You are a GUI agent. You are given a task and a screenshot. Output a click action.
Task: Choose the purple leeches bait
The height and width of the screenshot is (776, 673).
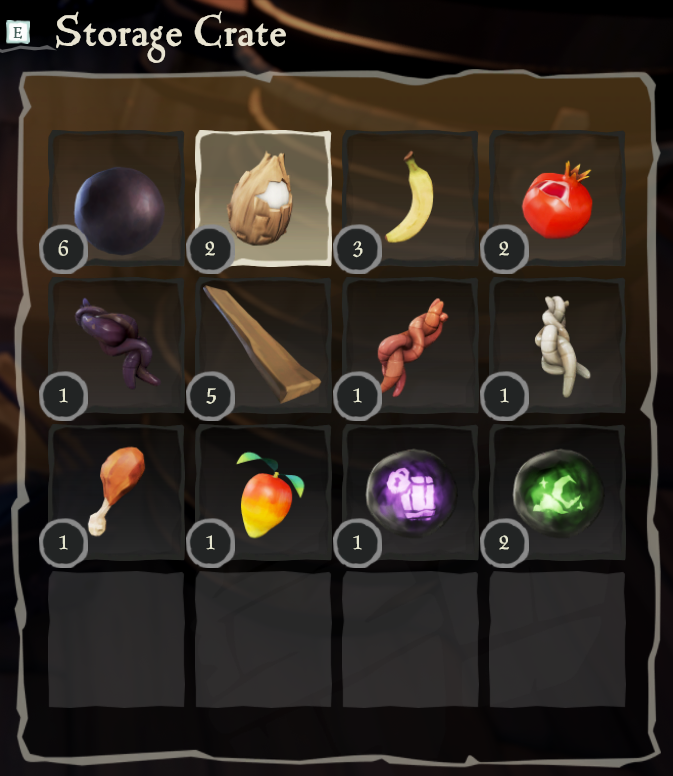pos(116,345)
